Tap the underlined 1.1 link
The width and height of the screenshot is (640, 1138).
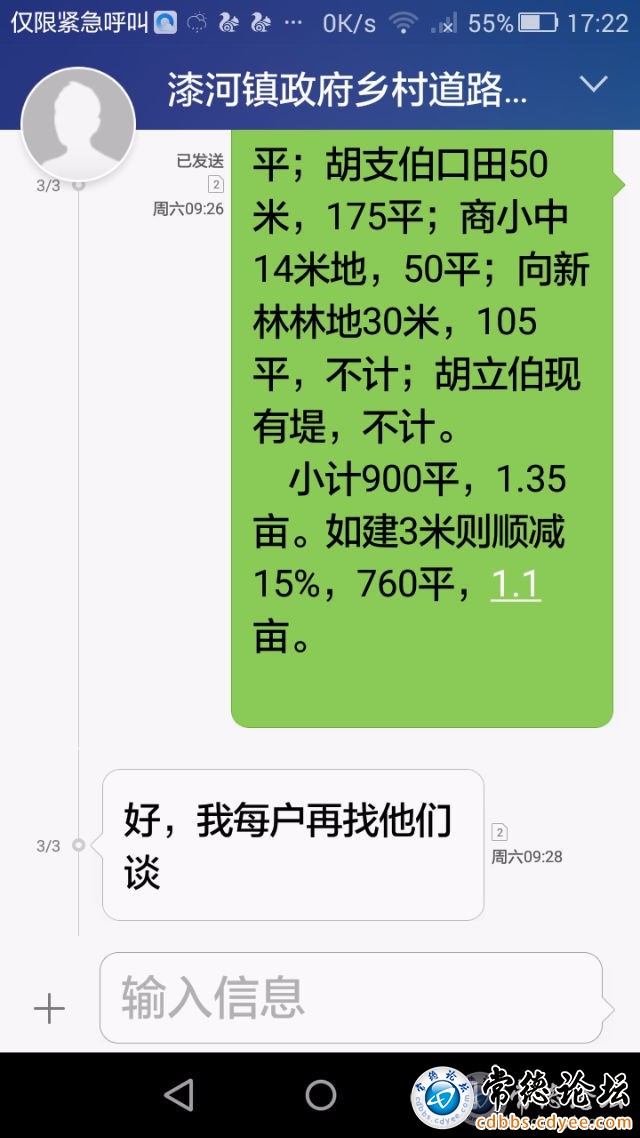pos(515,584)
